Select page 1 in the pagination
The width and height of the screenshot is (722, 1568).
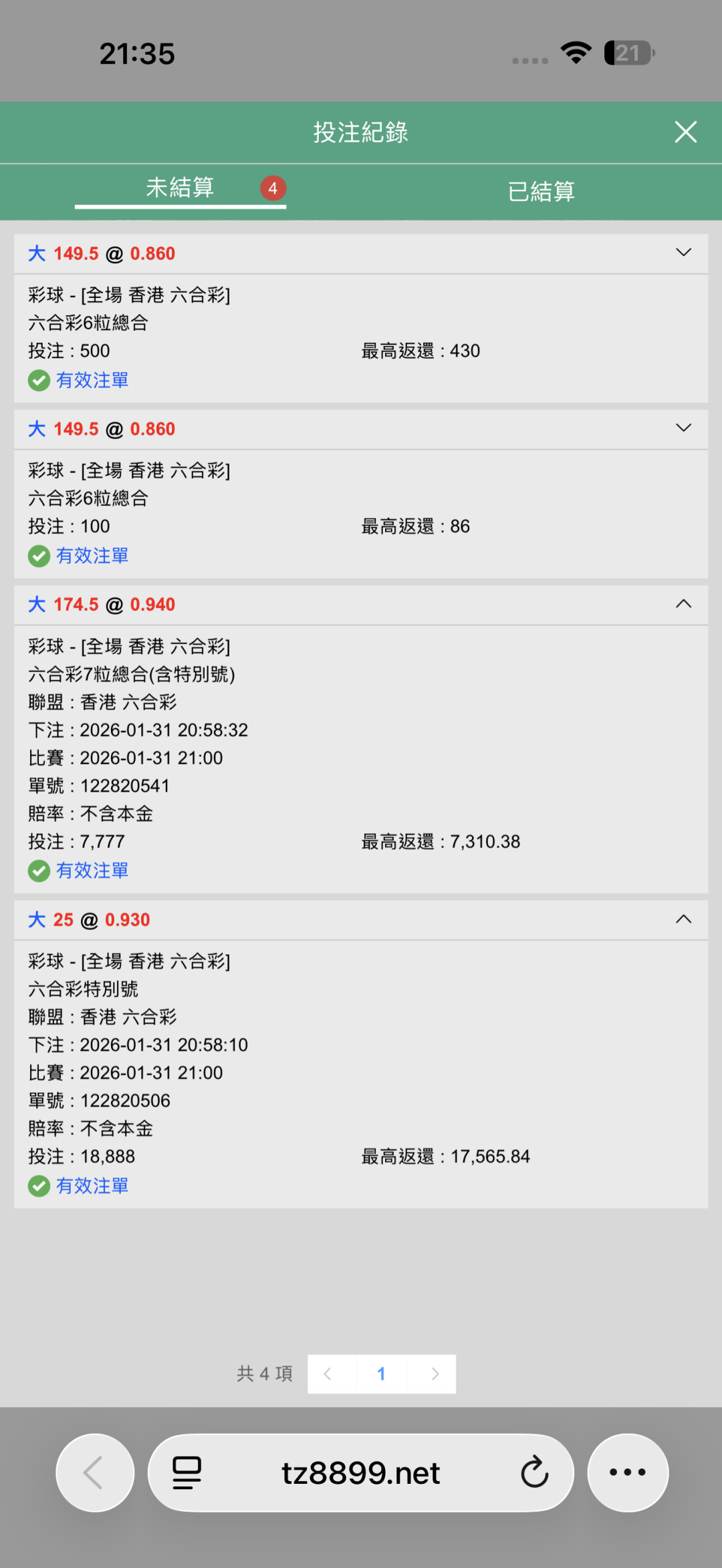[381, 1374]
